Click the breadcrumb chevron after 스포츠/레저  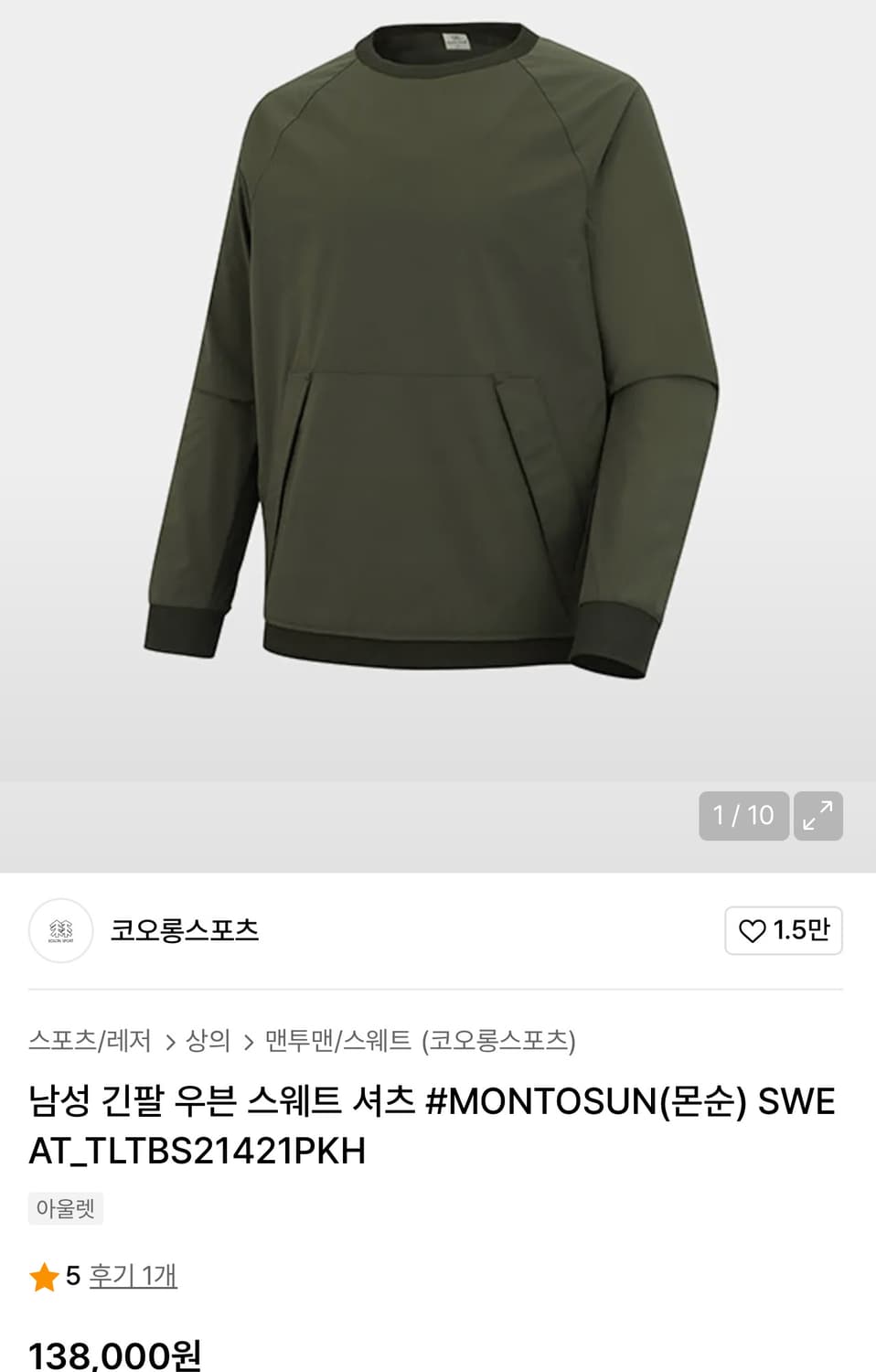[170, 1041]
